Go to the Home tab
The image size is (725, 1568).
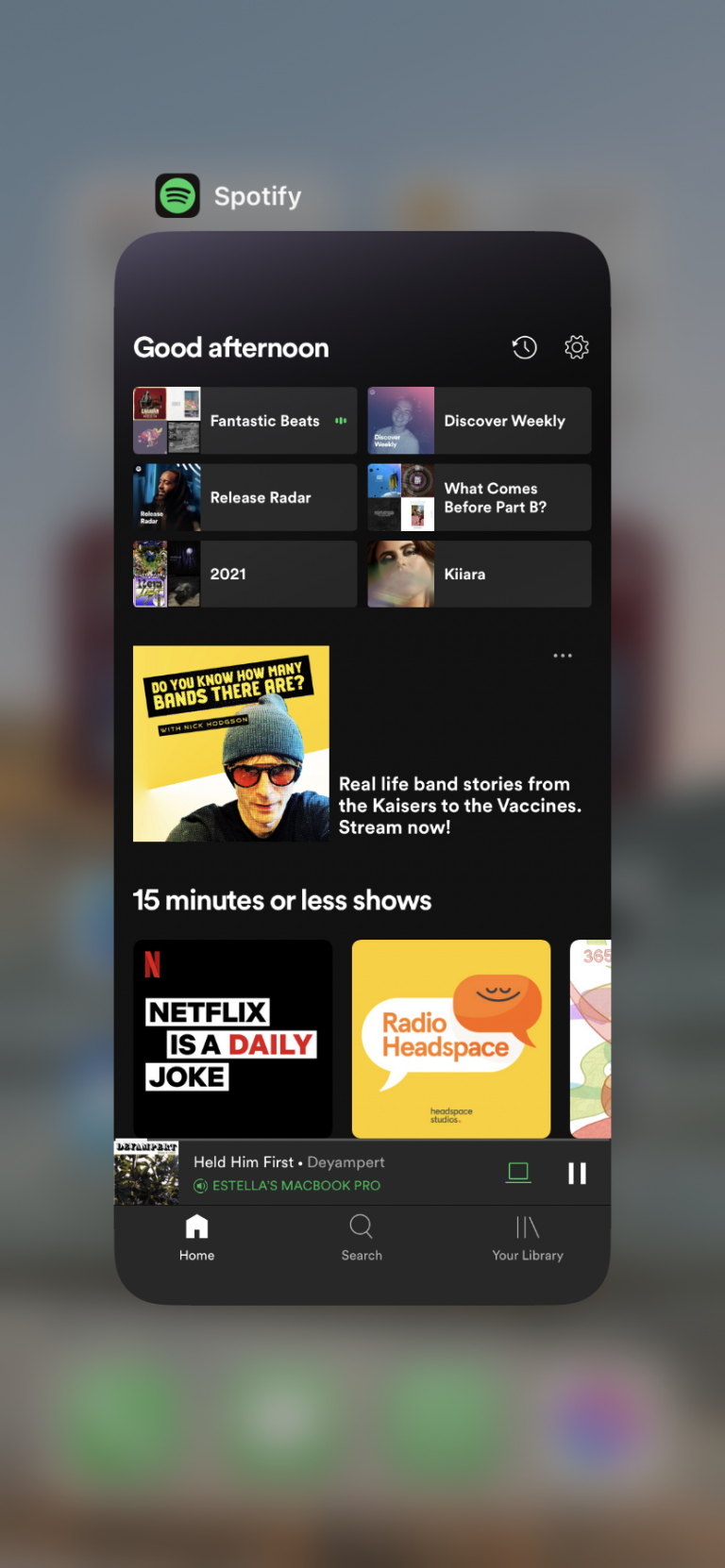coord(196,1237)
